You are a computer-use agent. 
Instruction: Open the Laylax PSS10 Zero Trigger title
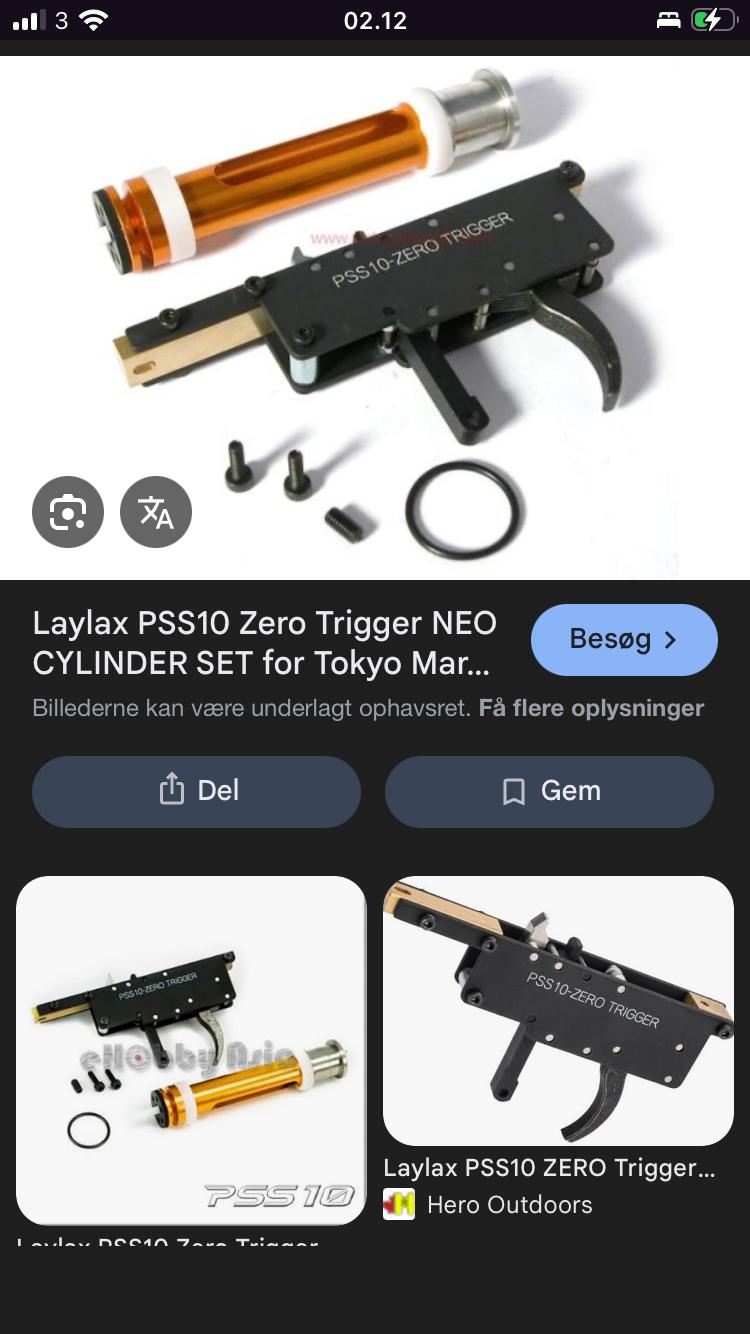tap(265, 643)
